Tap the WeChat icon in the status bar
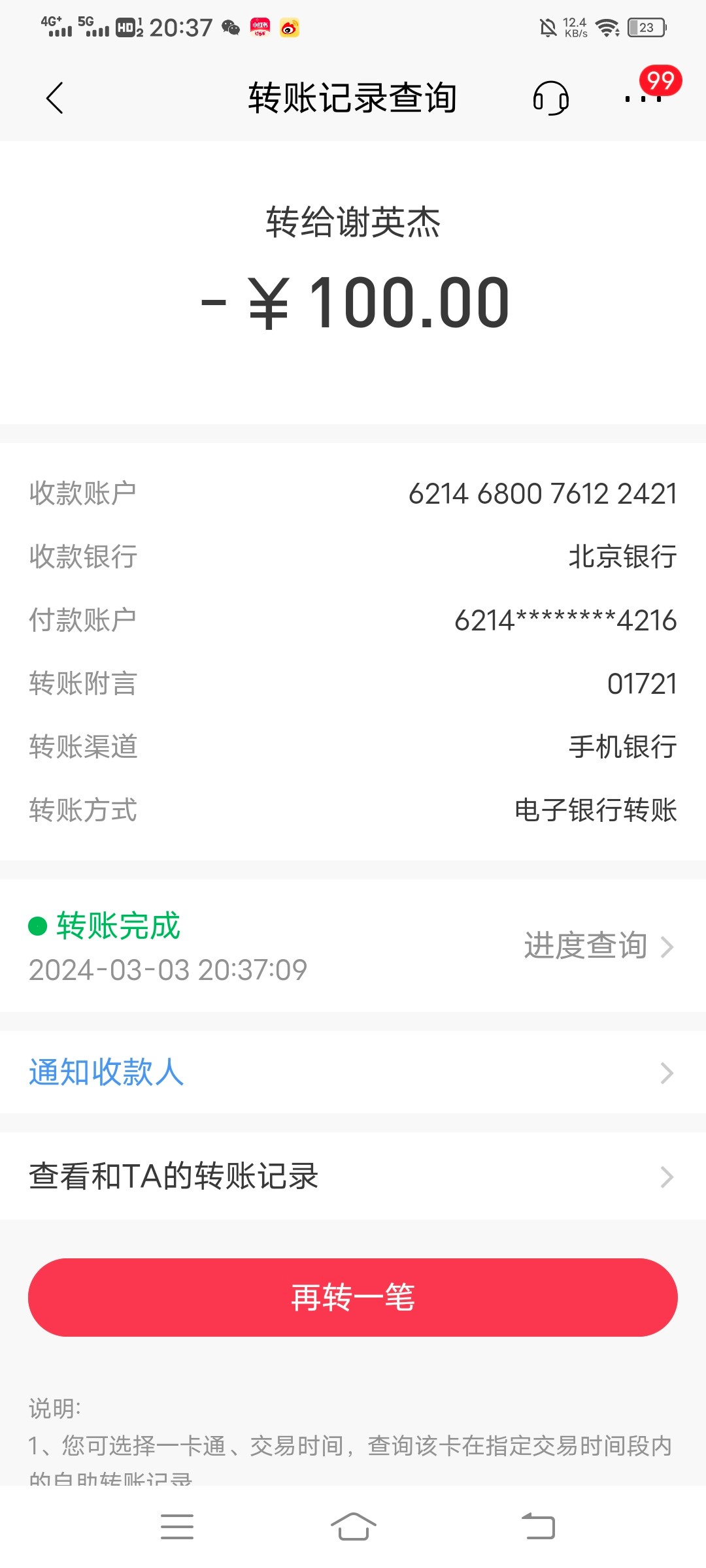The height and width of the screenshot is (1568, 706). [x=232, y=28]
